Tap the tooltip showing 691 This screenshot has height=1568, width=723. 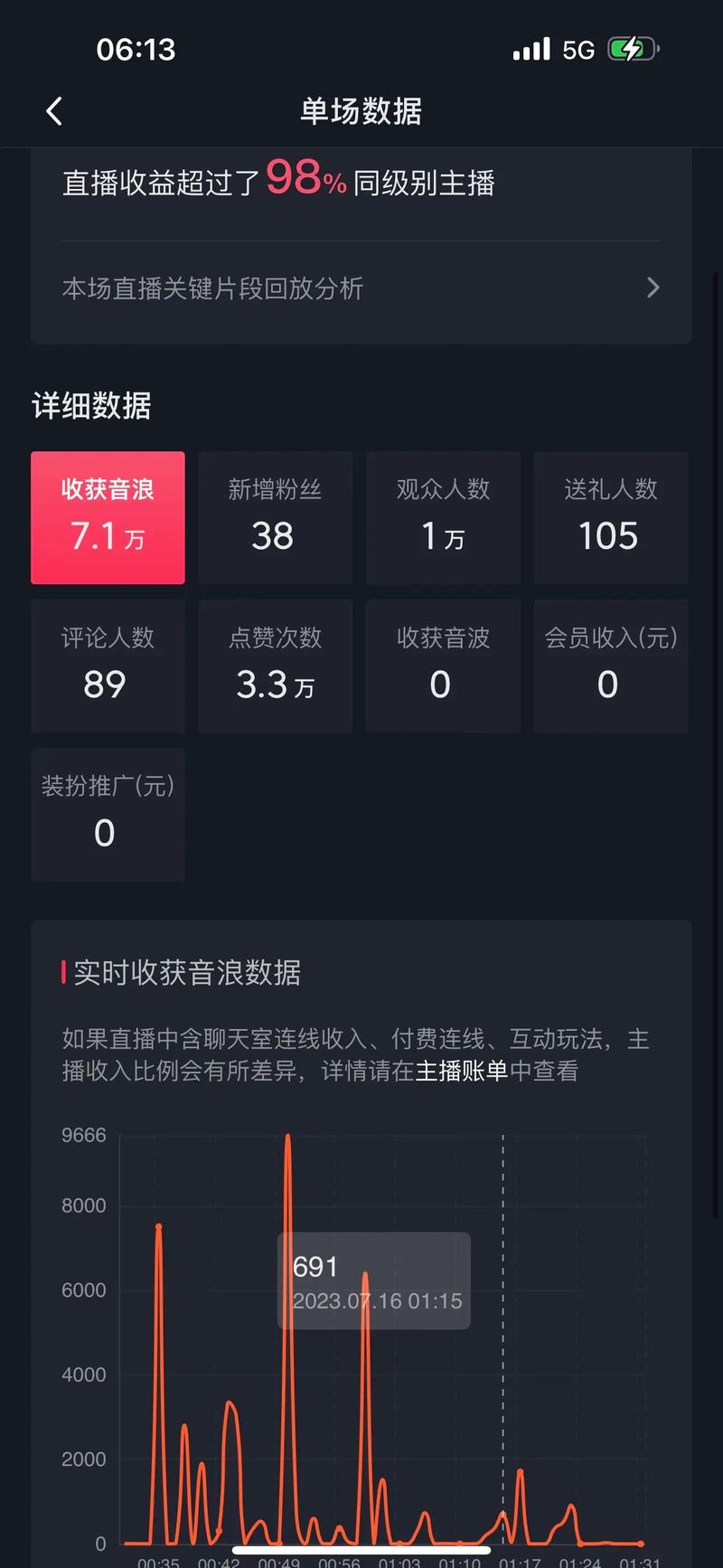(373, 1282)
